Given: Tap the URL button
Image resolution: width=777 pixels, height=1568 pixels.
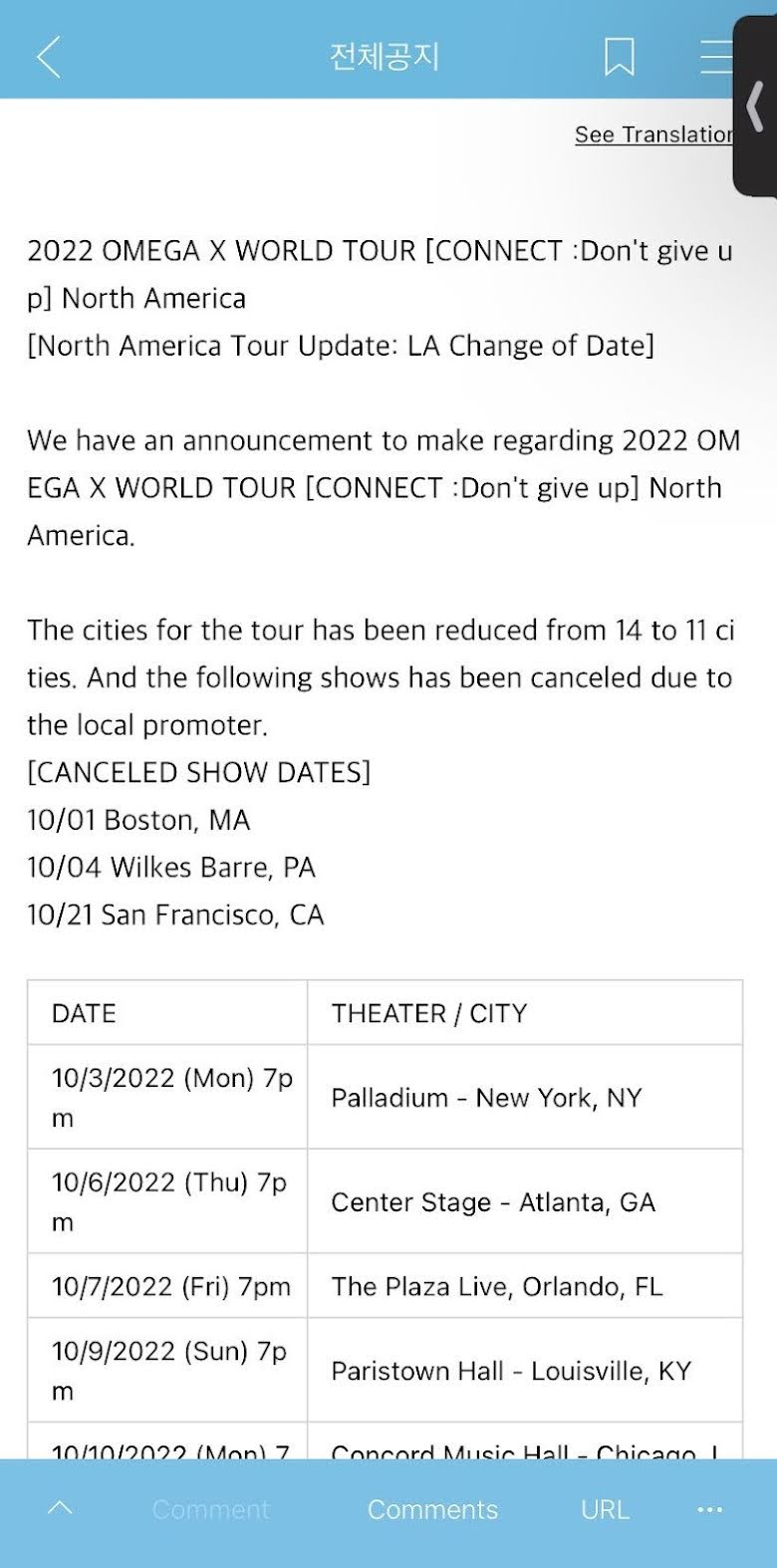Looking at the screenshot, I should (605, 1509).
